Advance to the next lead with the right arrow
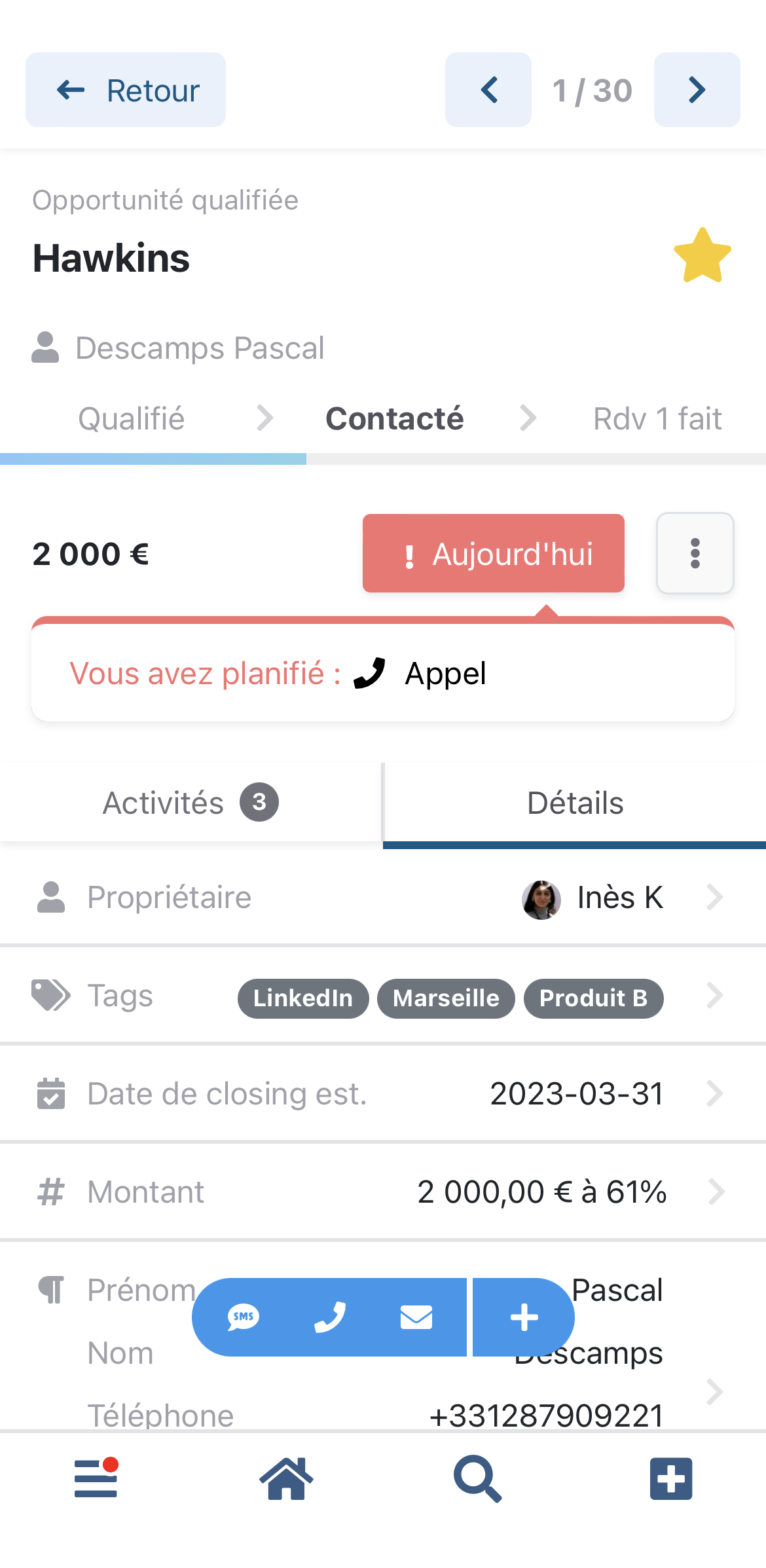Image resolution: width=766 pixels, height=1568 pixels. (696, 90)
